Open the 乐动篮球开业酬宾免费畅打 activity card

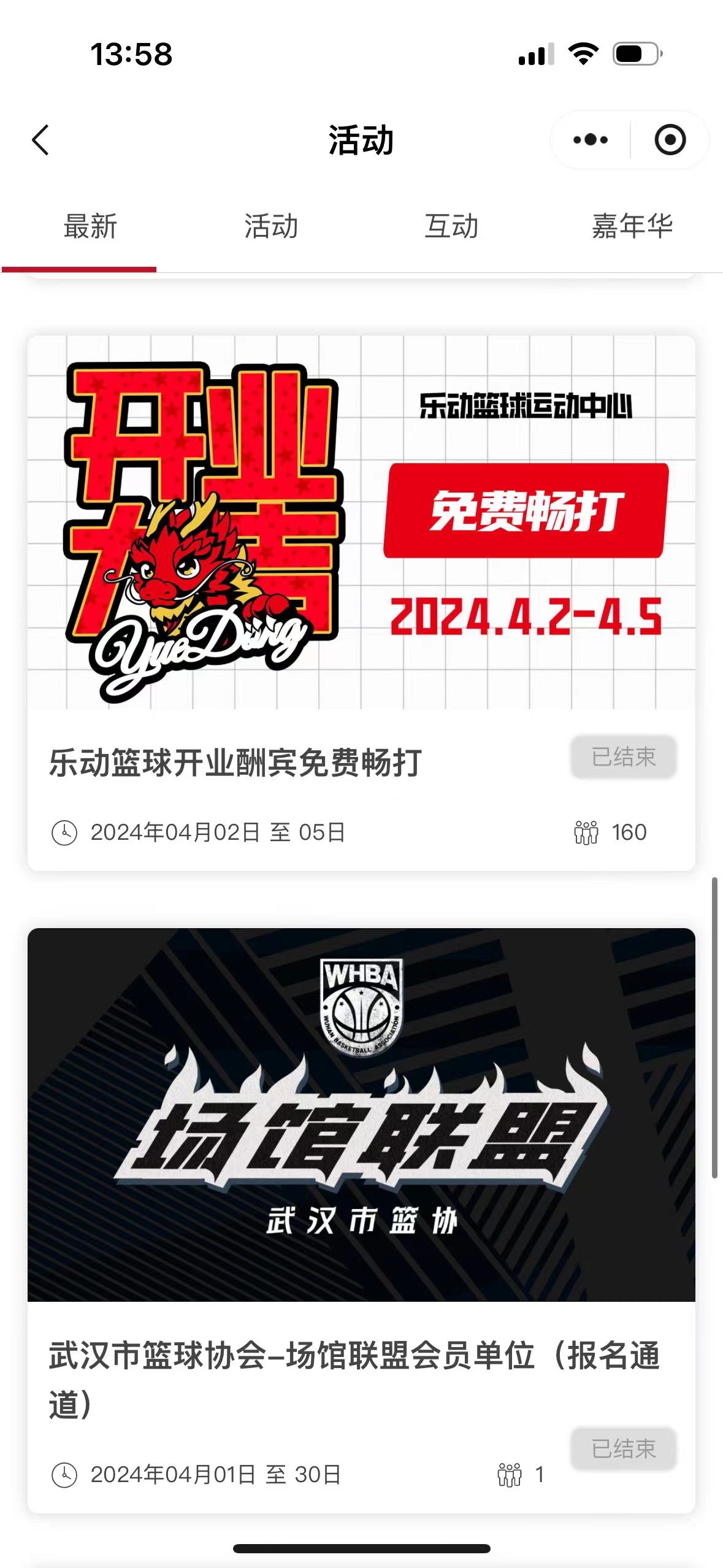point(361,603)
